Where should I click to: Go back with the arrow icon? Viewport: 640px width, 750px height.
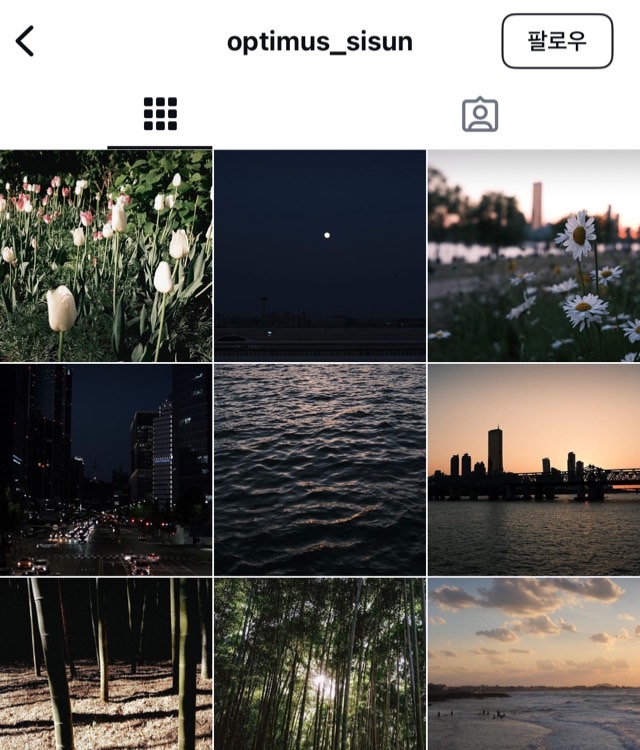pyautogui.click(x=25, y=41)
